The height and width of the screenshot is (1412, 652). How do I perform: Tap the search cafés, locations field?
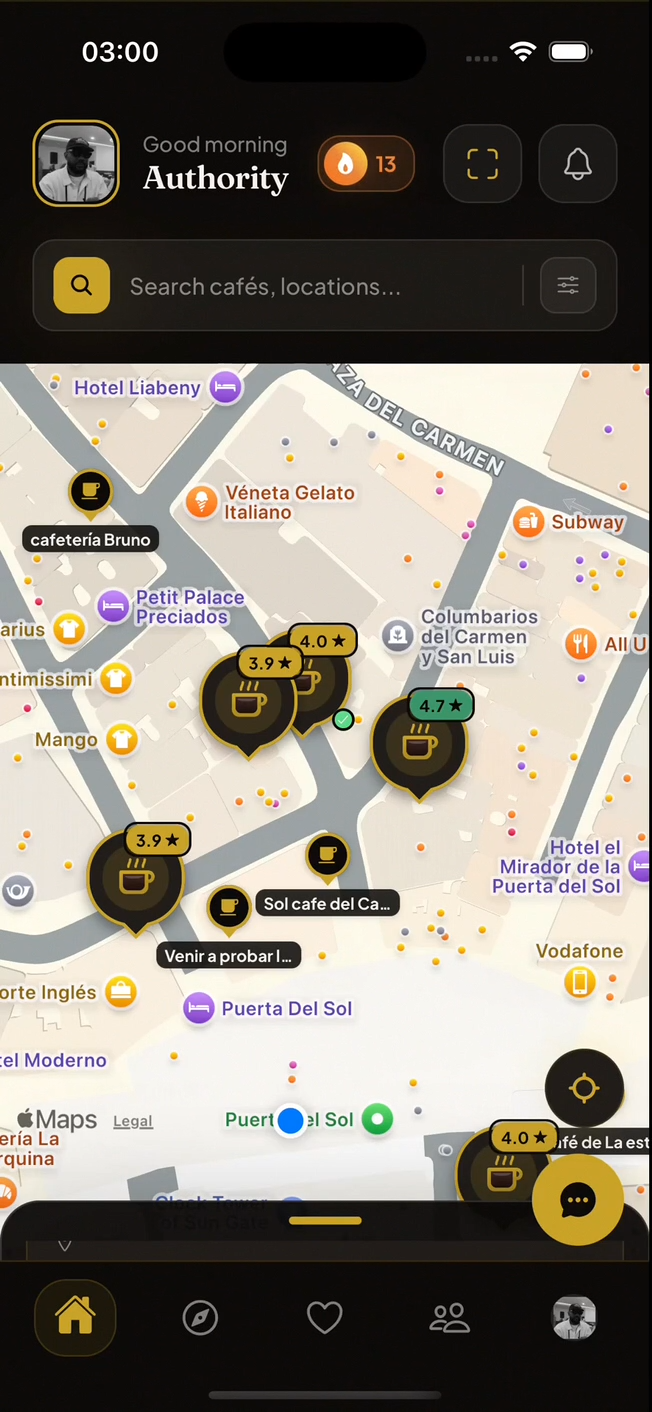(320, 287)
